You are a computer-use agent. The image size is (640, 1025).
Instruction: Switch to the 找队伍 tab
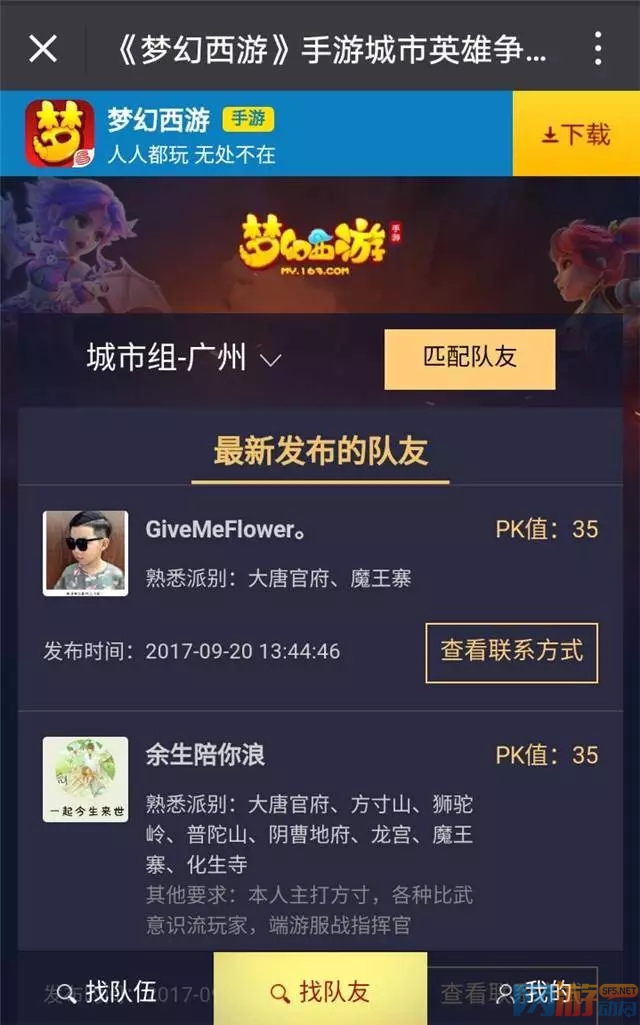107,990
